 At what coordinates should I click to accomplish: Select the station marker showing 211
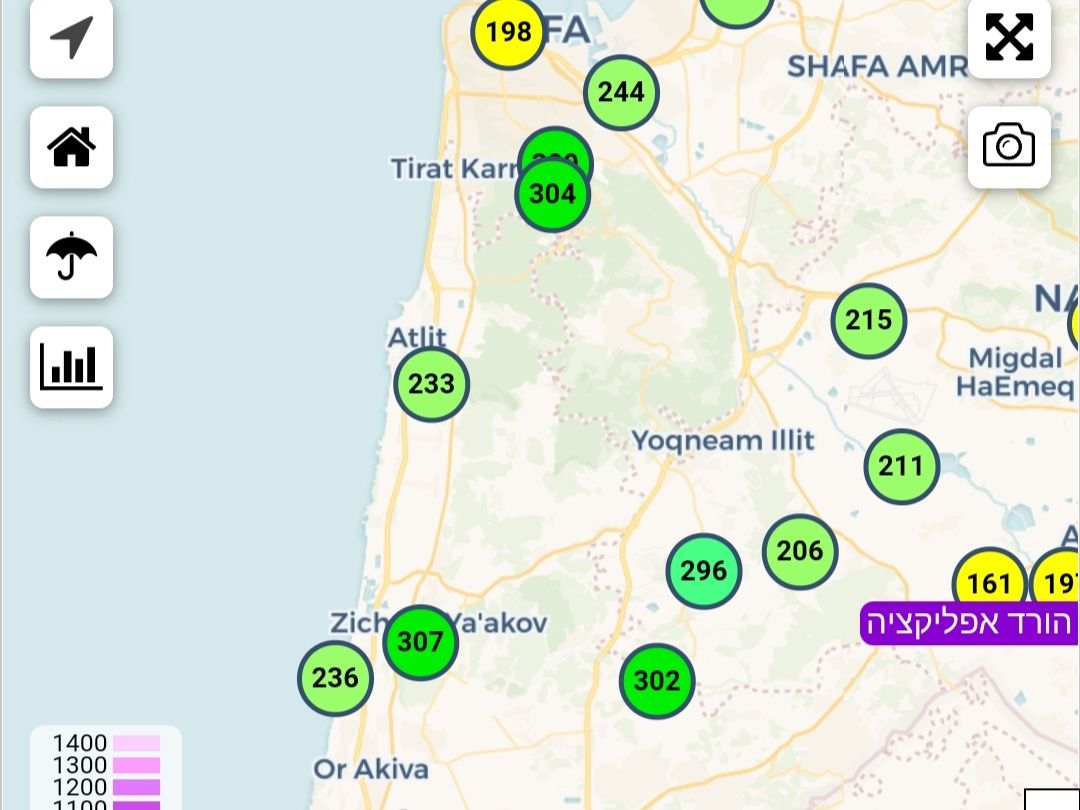tap(901, 466)
